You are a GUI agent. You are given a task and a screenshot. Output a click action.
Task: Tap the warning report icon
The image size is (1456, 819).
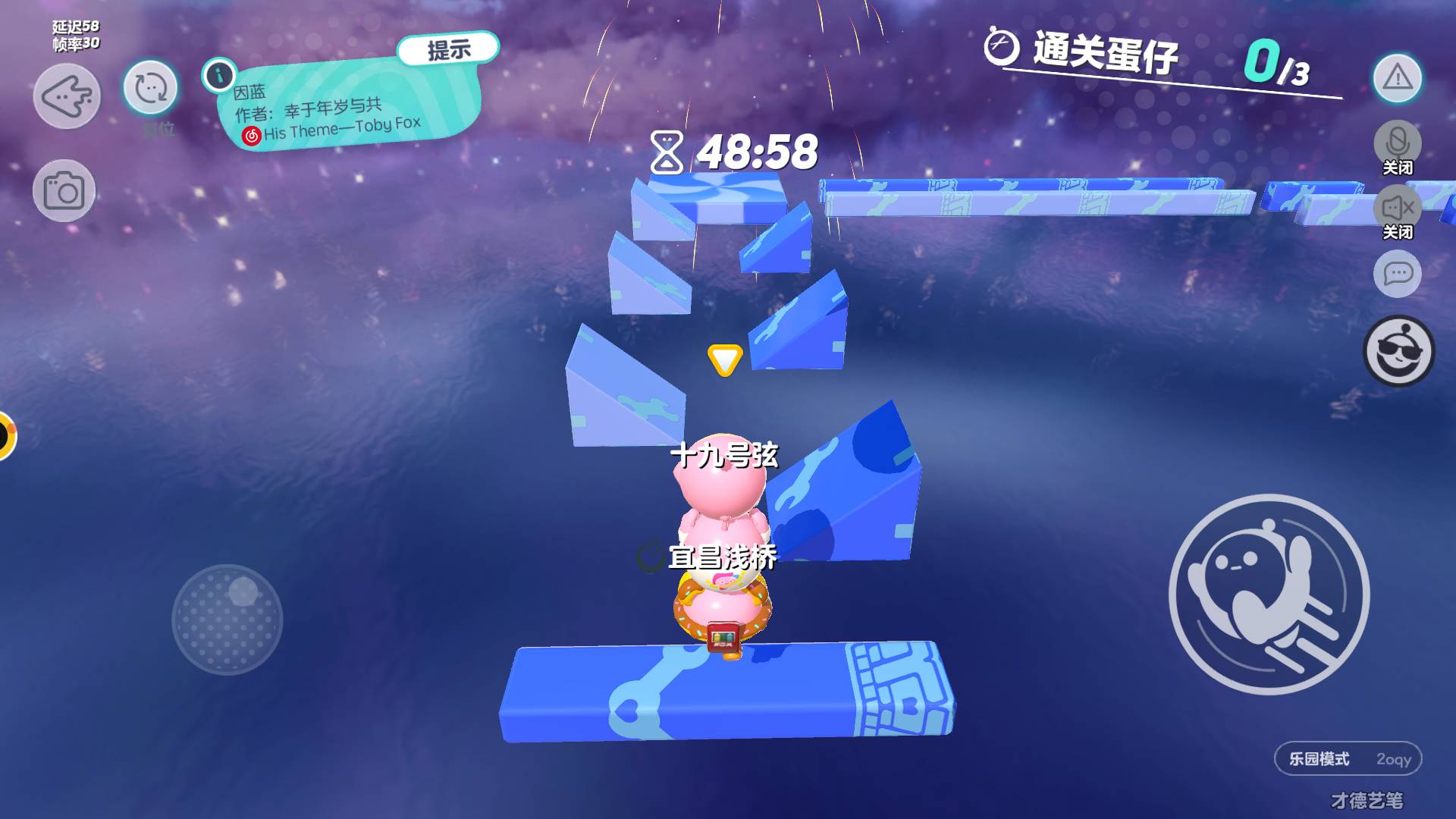pyautogui.click(x=1397, y=77)
